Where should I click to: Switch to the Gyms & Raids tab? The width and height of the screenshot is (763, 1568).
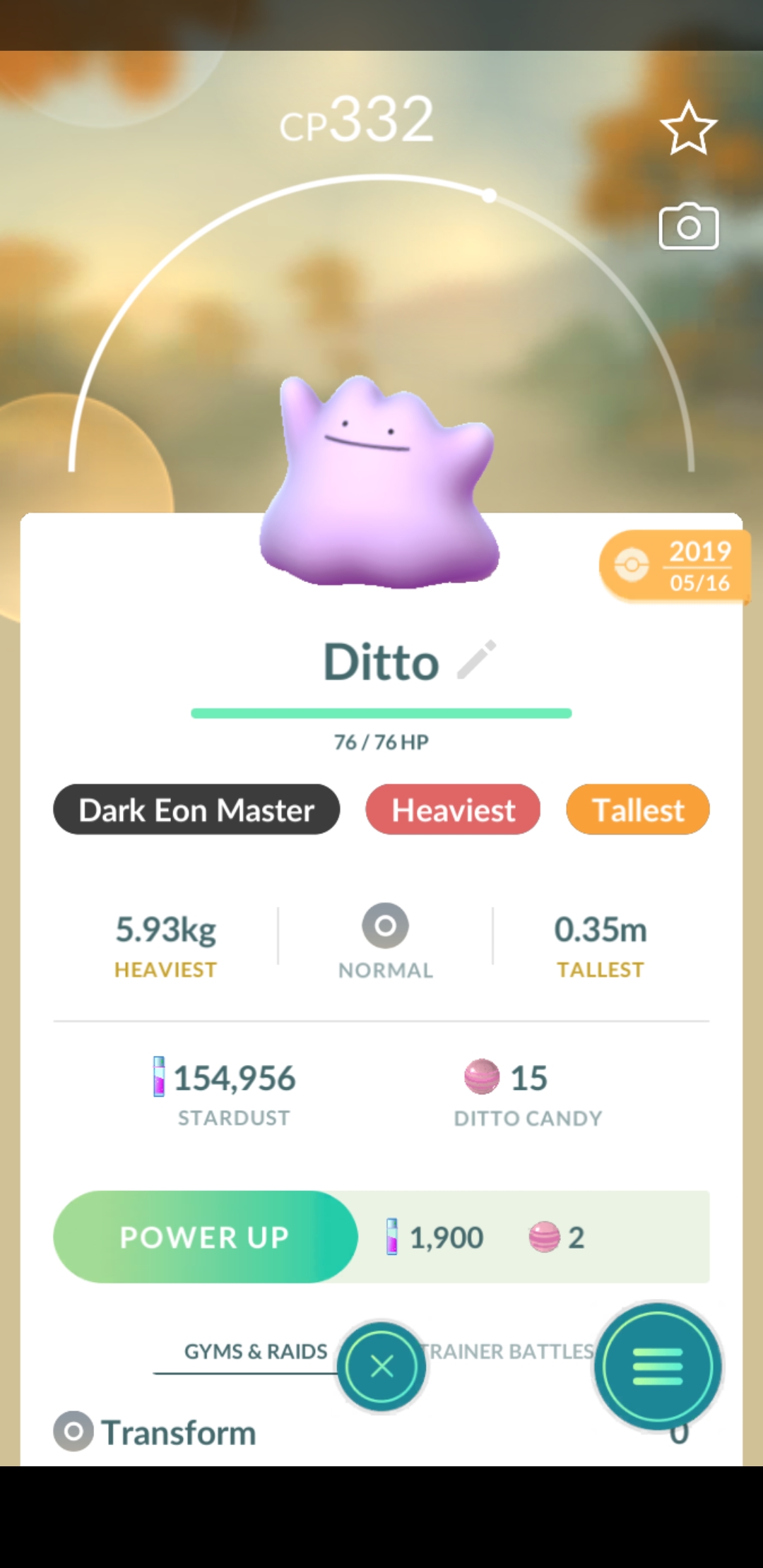click(255, 1351)
